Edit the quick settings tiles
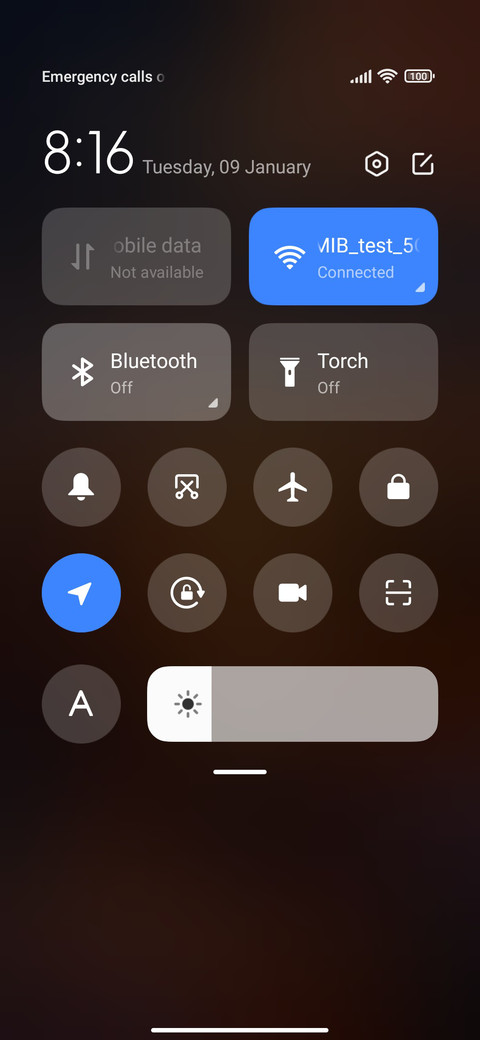Image resolution: width=480 pixels, height=1040 pixels. 423,164
